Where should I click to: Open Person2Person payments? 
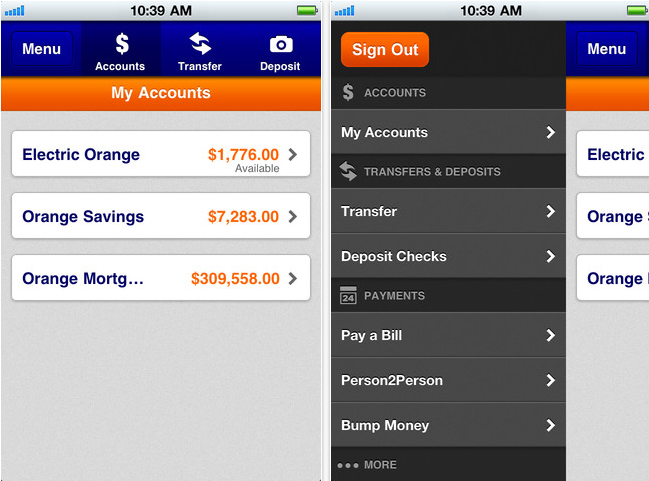tap(448, 380)
